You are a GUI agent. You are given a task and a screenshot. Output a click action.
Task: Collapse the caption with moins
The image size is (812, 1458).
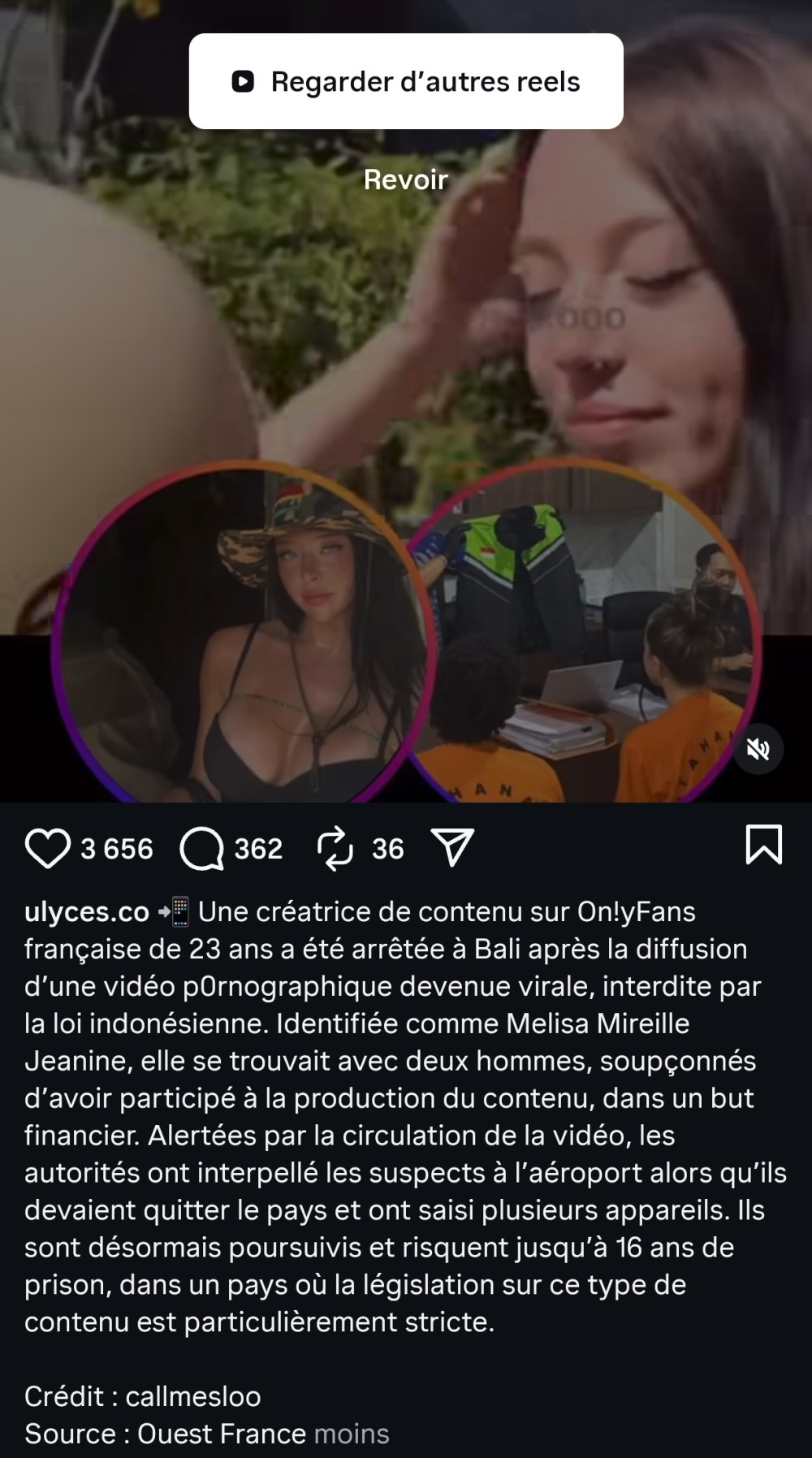pyautogui.click(x=352, y=1434)
